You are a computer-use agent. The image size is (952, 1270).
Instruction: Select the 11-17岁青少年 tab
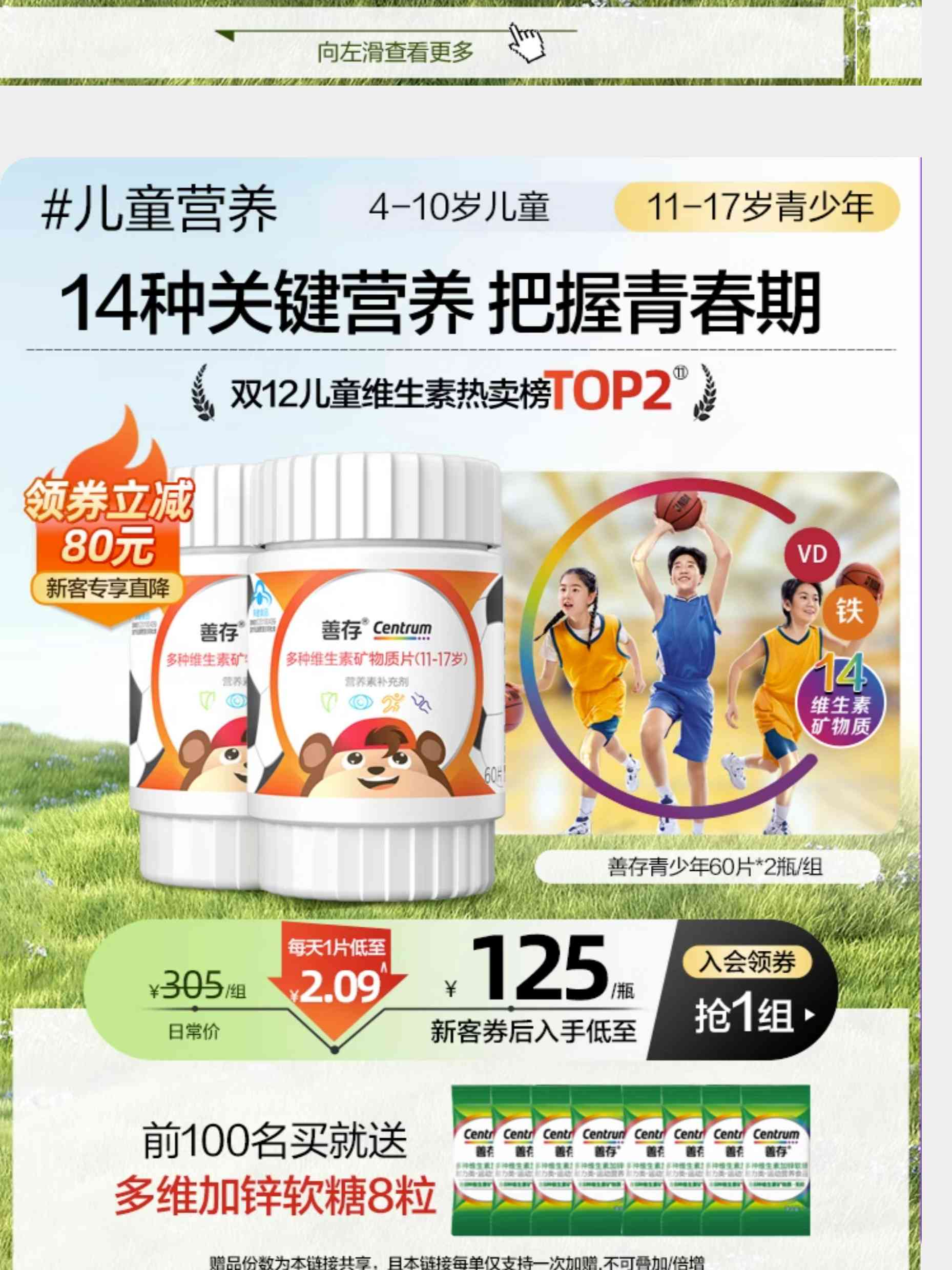[x=756, y=207]
